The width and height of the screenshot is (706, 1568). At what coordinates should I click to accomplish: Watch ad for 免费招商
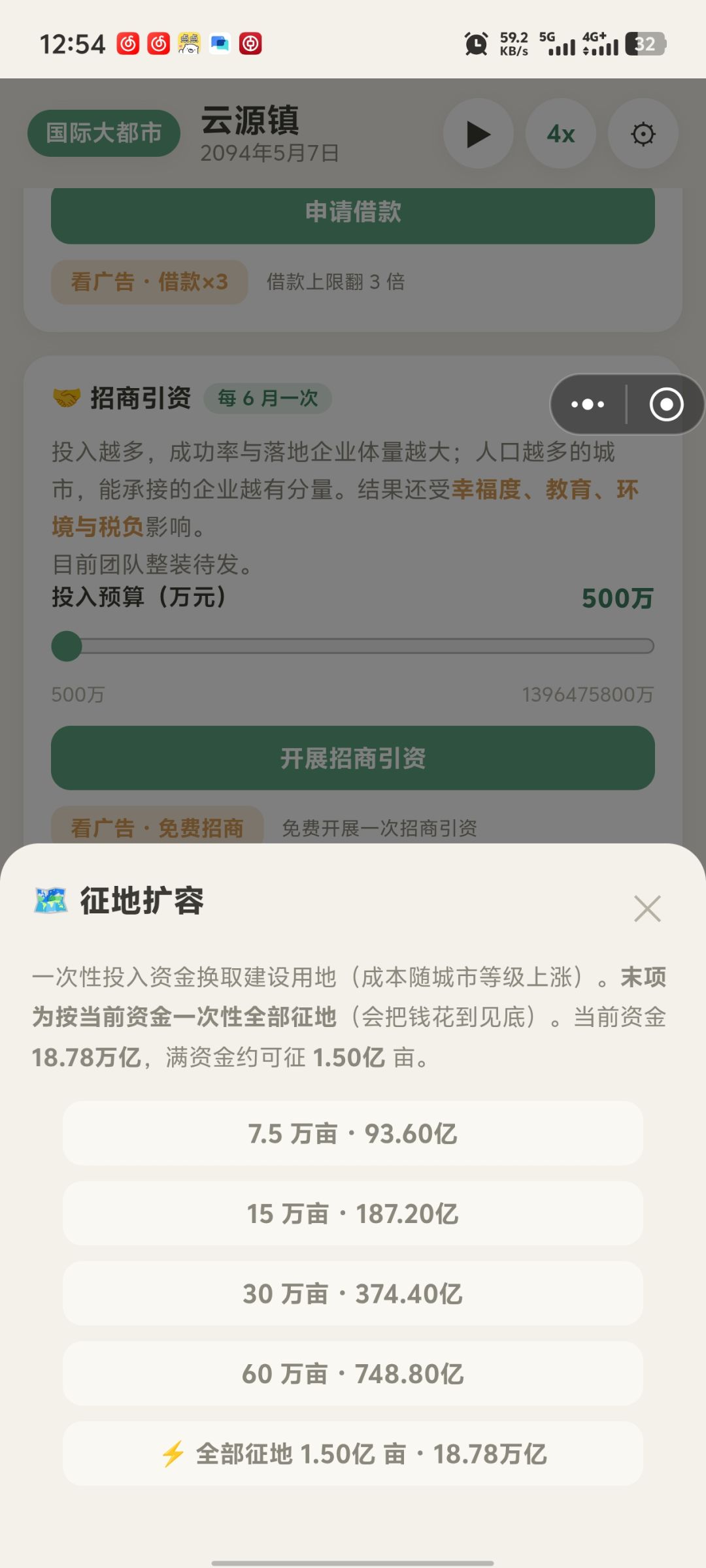158,827
